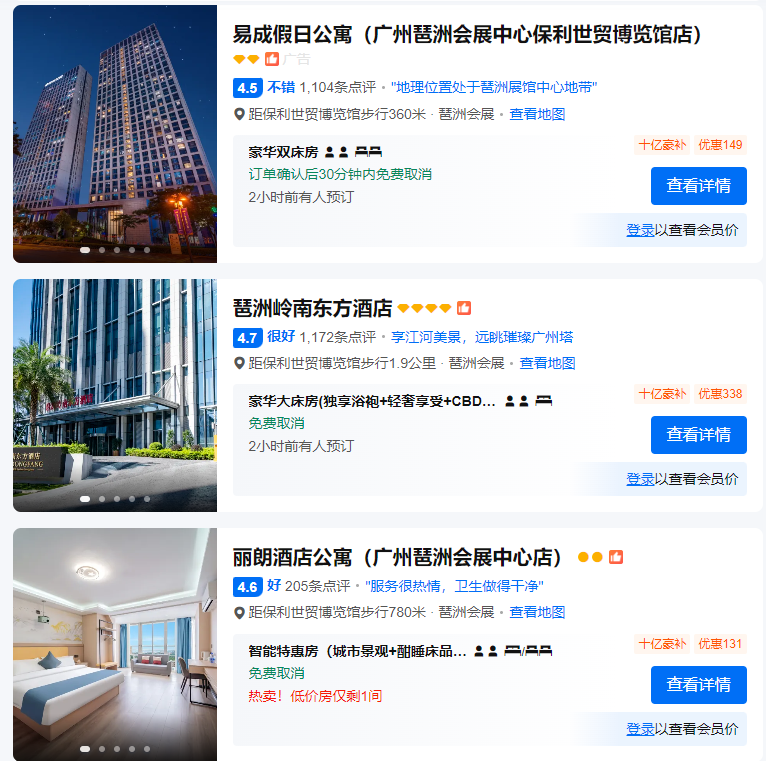Open 琶洲岭南东方酒店 hotel title
766x761 pixels.
312,308
